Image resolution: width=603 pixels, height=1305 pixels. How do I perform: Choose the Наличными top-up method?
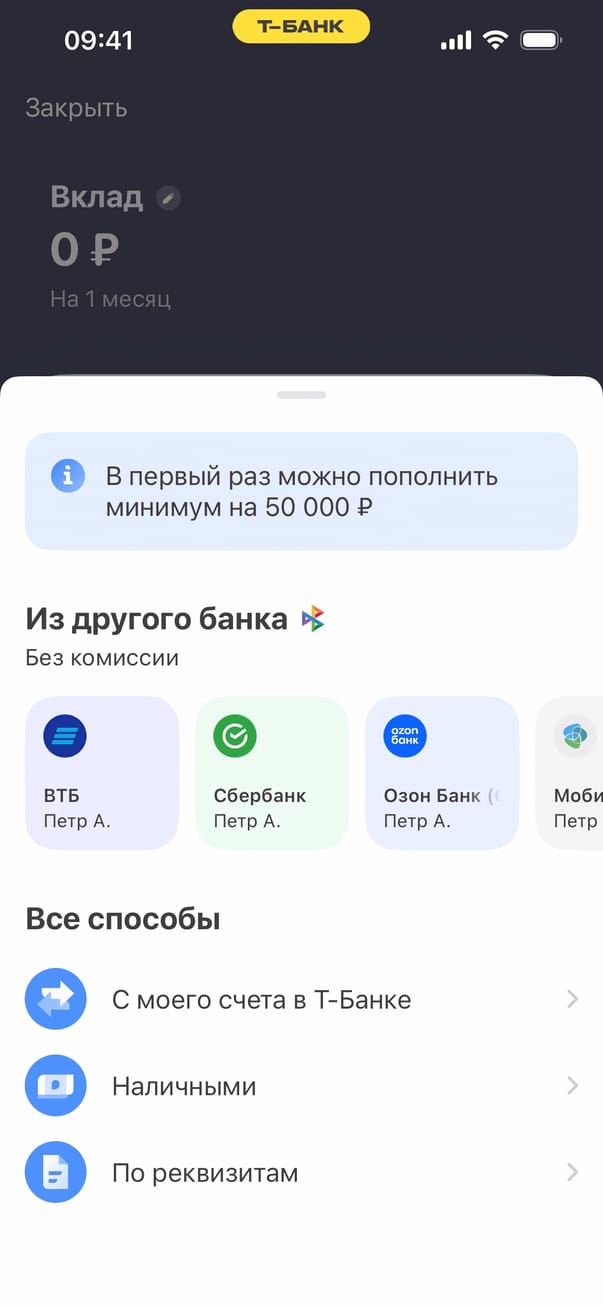click(301, 1086)
